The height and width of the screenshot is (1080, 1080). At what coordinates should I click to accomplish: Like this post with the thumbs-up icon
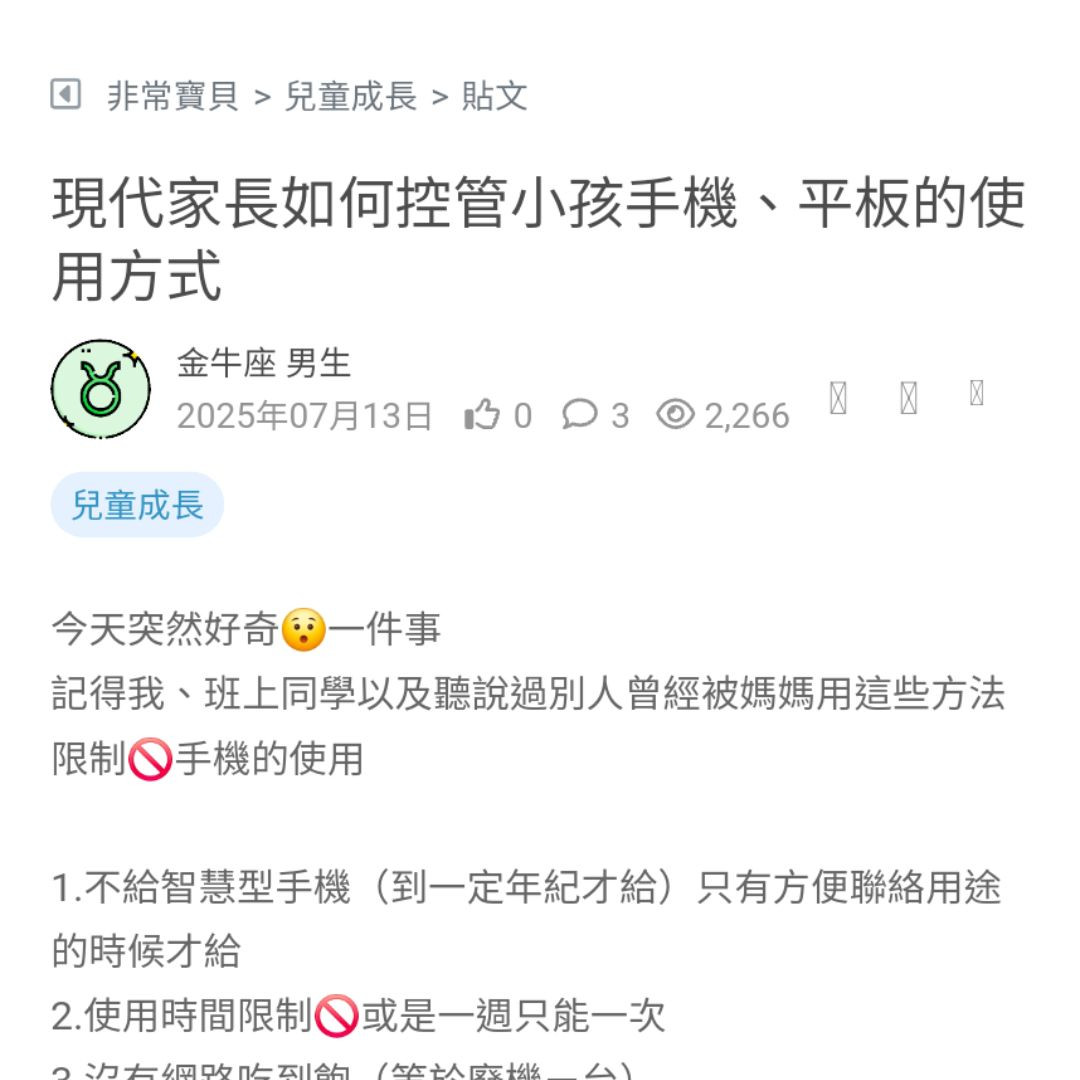pos(482,415)
